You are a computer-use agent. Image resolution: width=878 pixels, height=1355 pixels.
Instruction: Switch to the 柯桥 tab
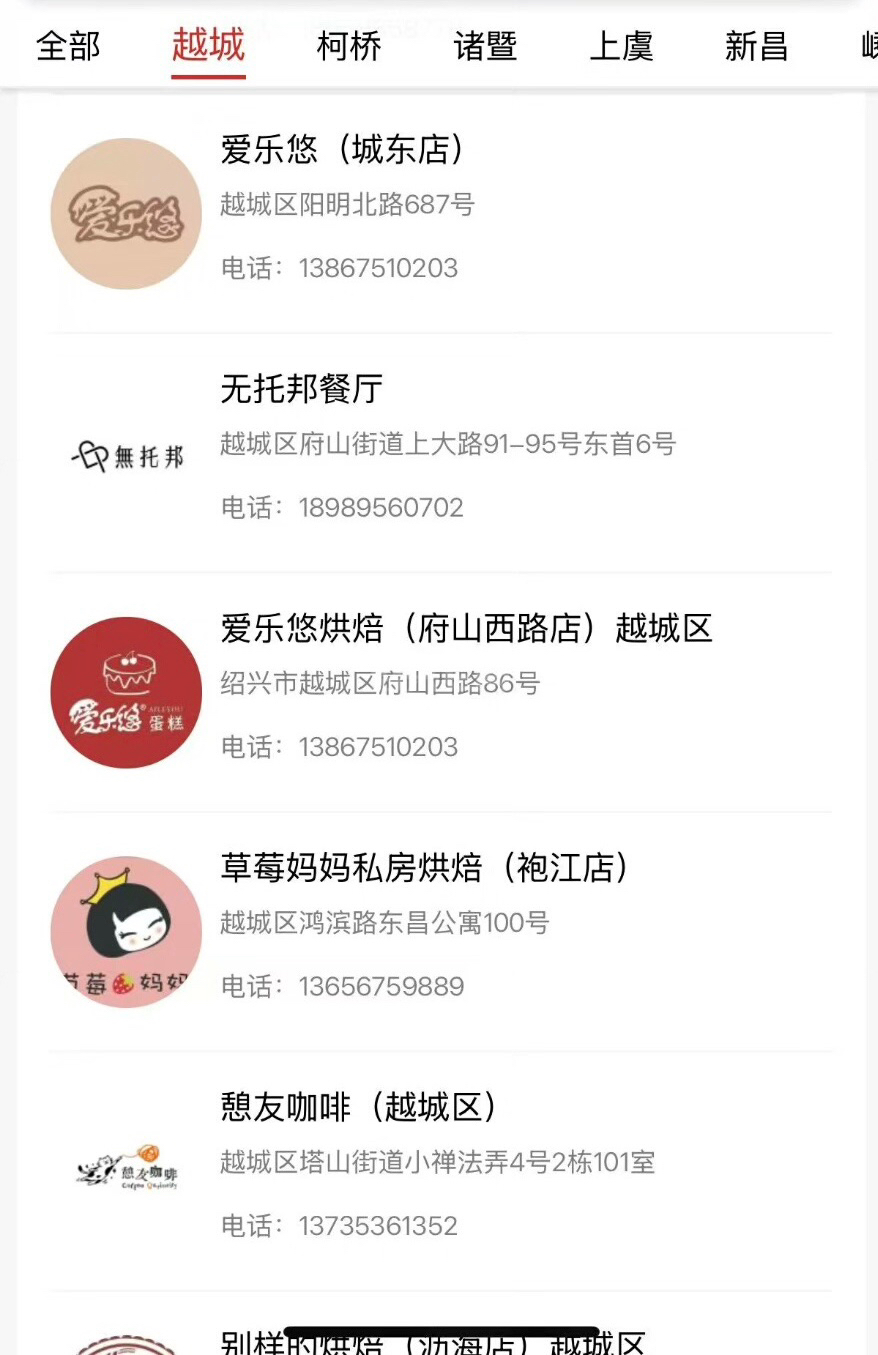pos(349,46)
